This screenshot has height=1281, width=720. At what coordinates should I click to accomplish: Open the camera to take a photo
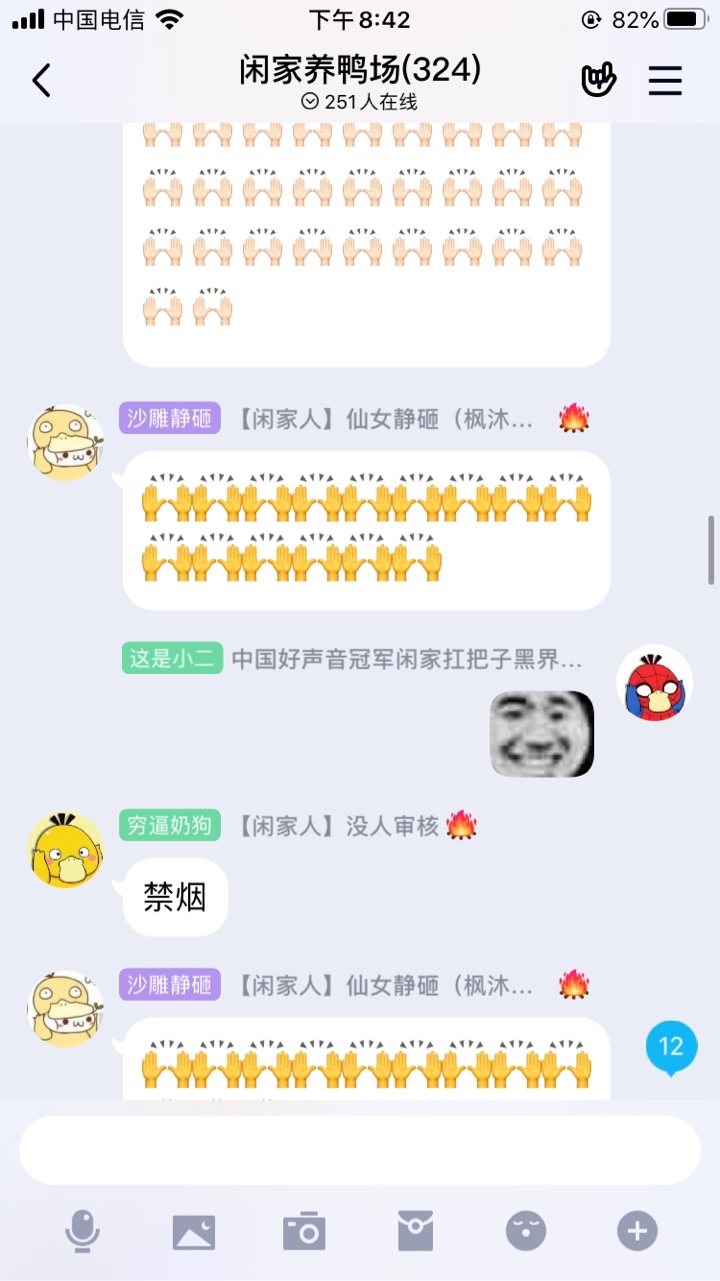click(x=304, y=1231)
